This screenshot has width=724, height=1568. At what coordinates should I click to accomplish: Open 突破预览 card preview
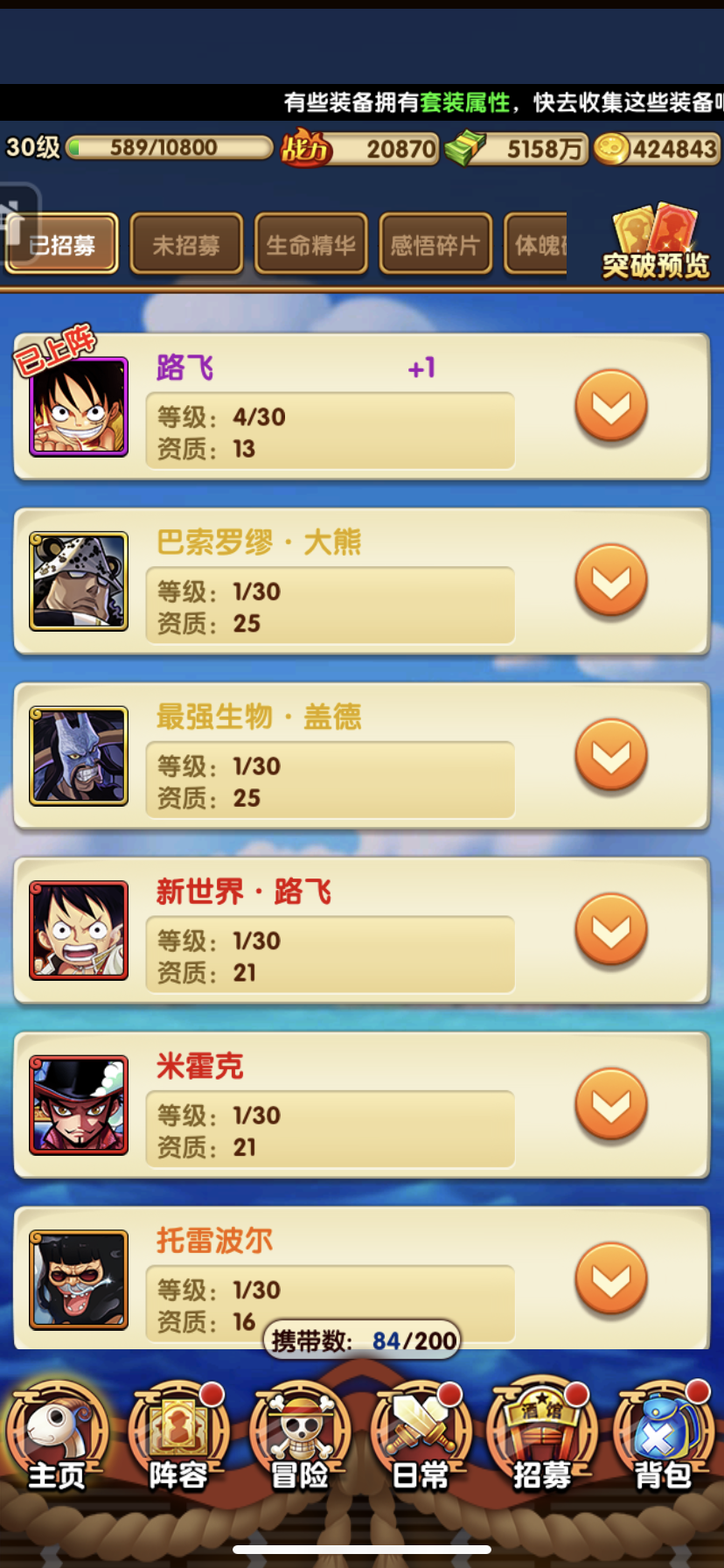pyautogui.click(x=656, y=241)
